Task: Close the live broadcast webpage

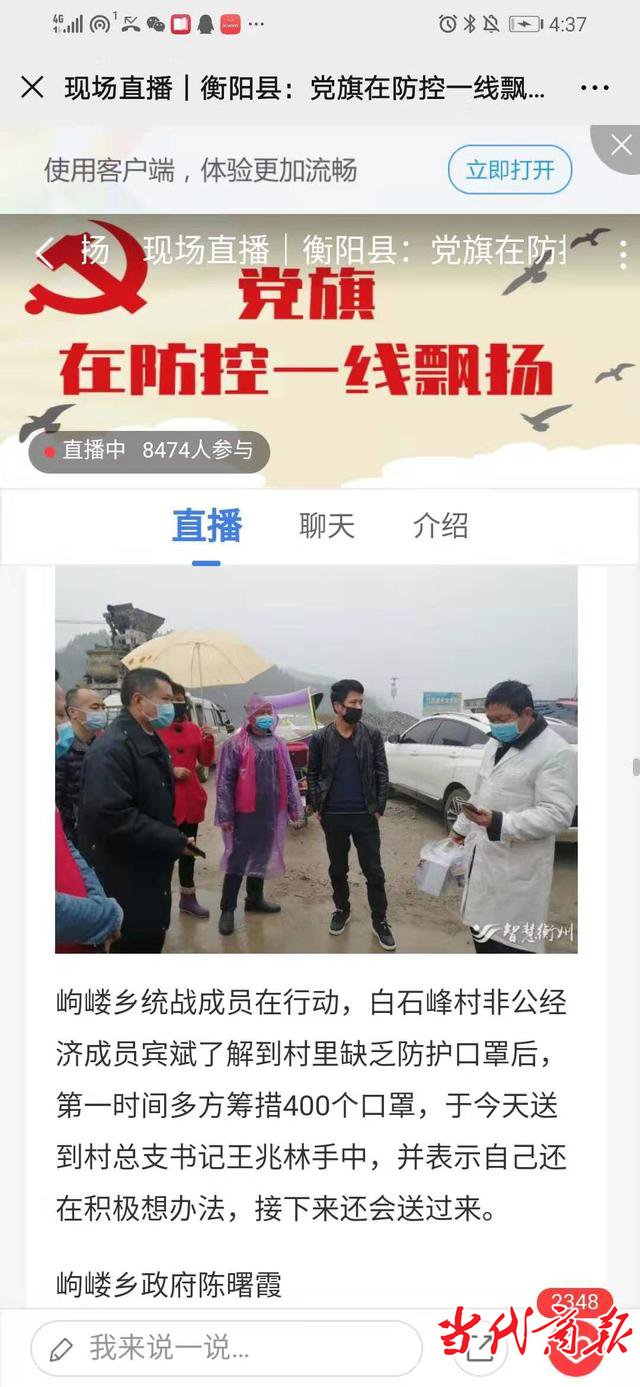Action: tap(32, 88)
